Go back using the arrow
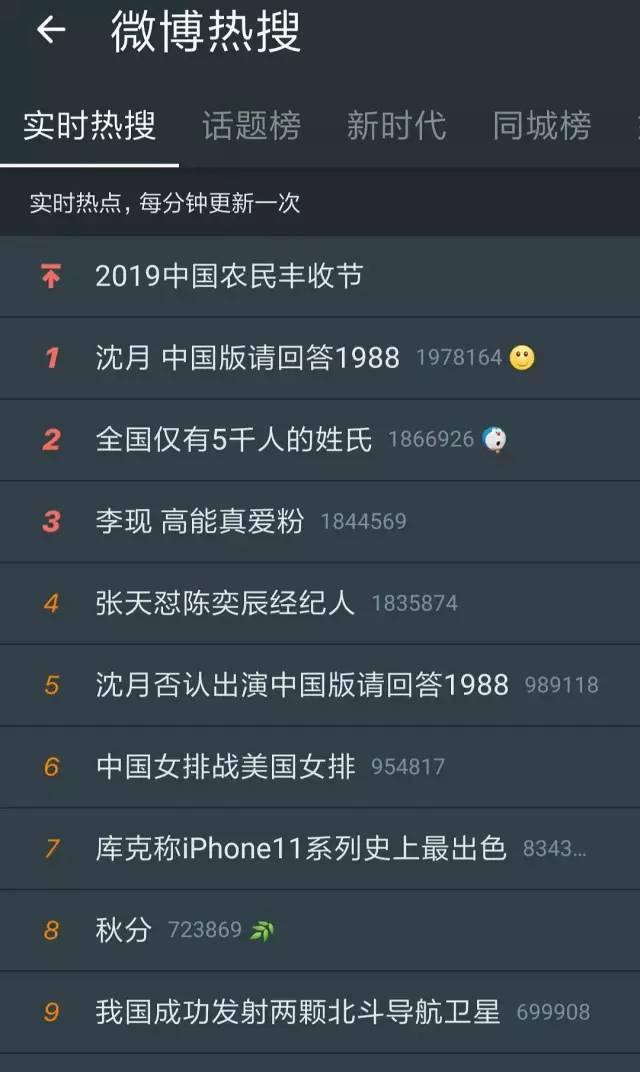Image resolution: width=640 pixels, height=1072 pixels. coord(50,30)
